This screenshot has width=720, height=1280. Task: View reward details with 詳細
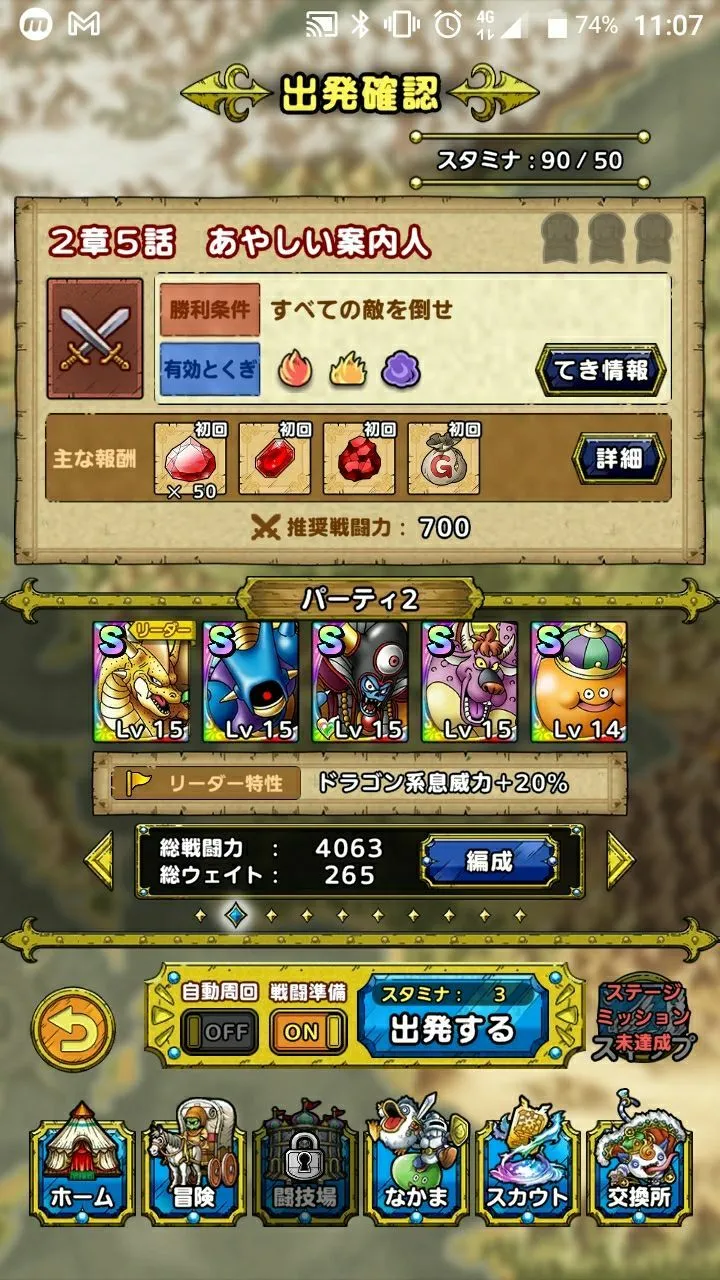click(x=618, y=459)
